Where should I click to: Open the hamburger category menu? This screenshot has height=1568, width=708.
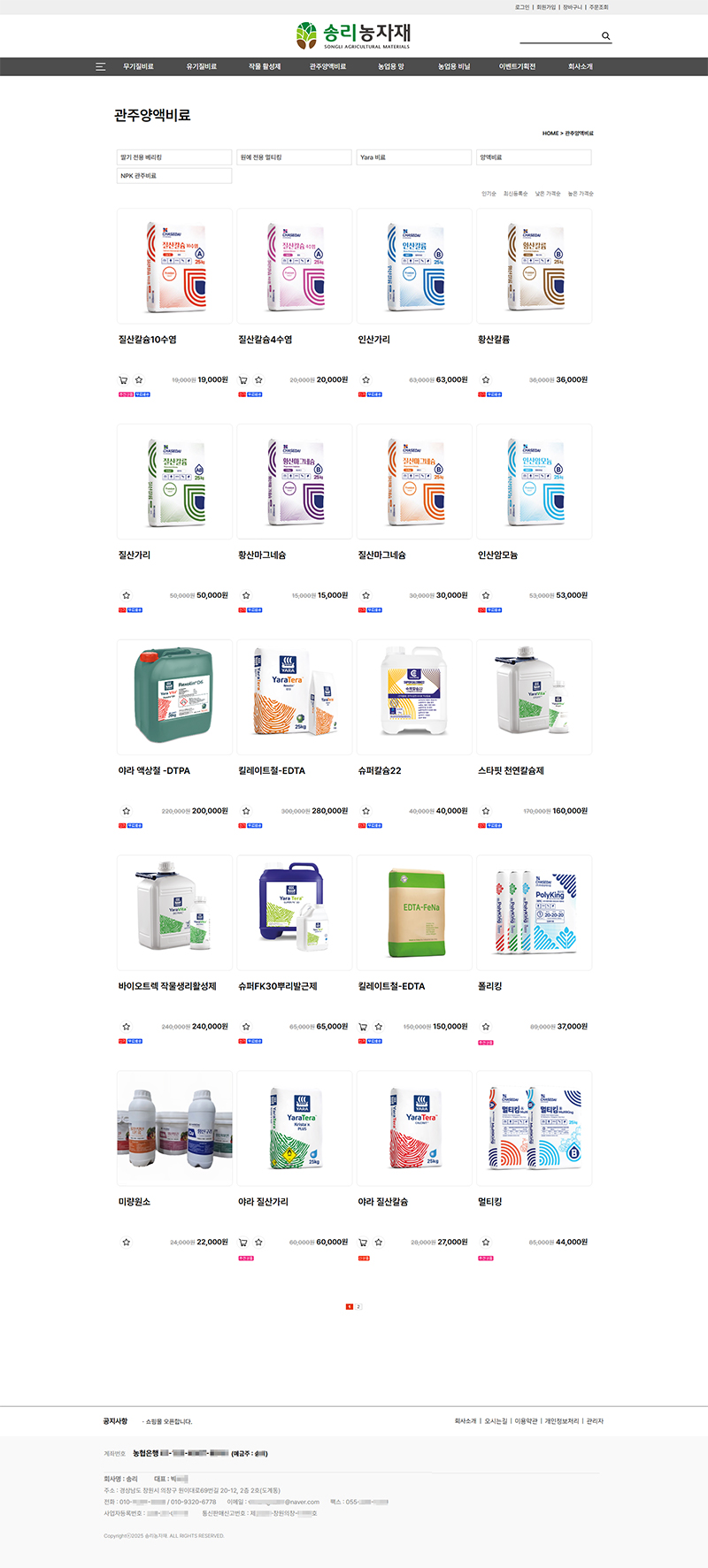(100, 66)
